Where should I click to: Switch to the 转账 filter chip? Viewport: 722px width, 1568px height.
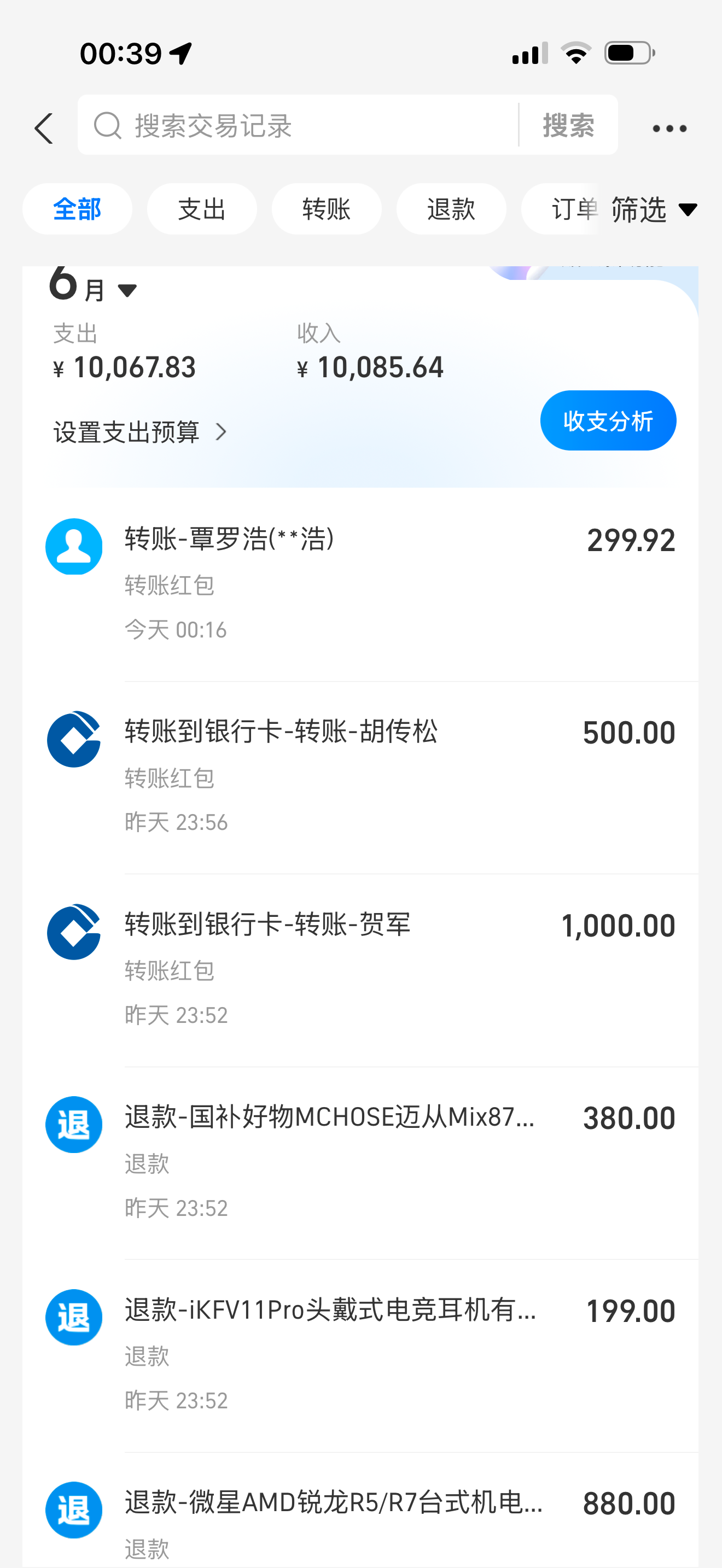click(327, 209)
